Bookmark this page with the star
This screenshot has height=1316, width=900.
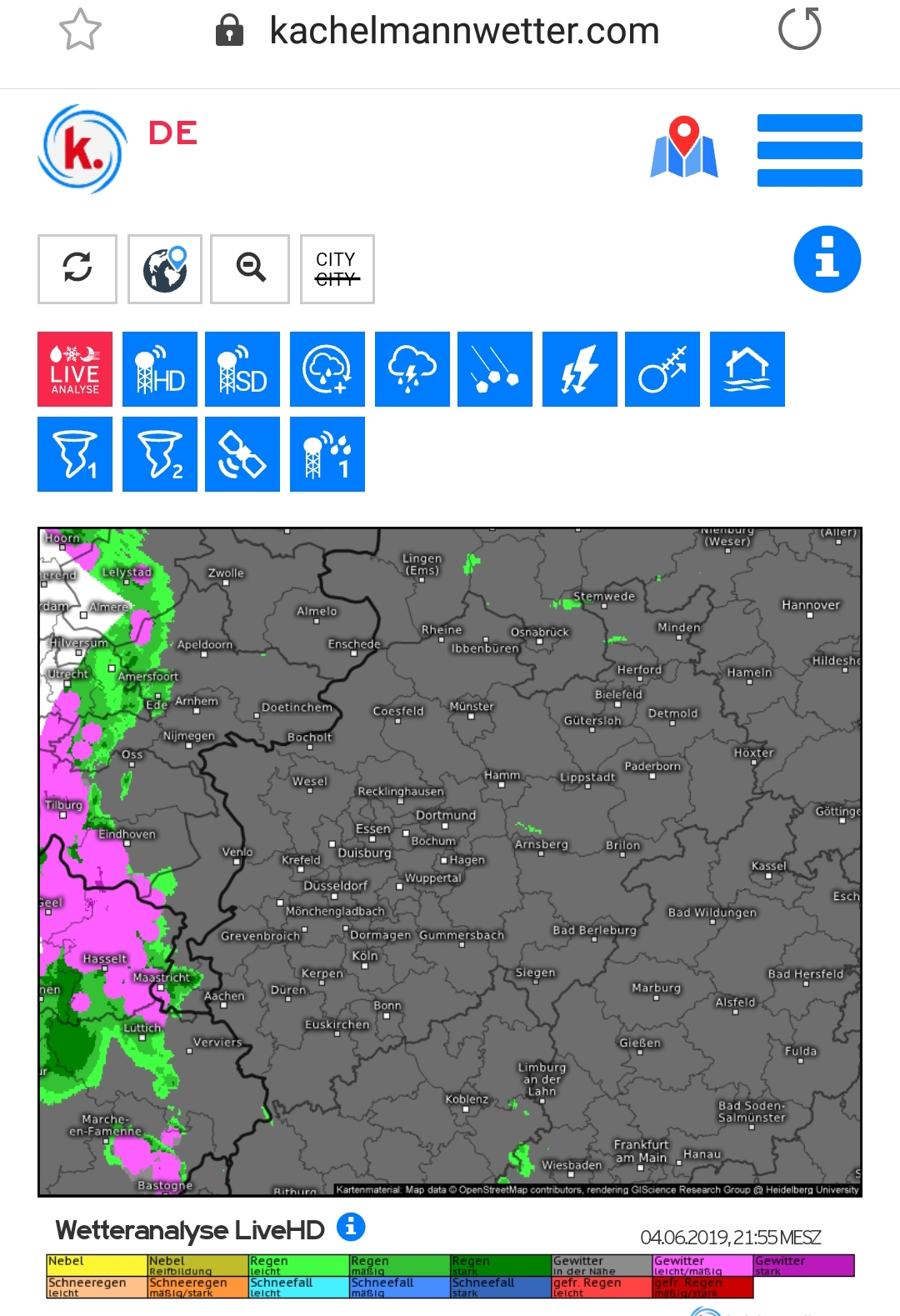pyautogui.click(x=80, y=30)
